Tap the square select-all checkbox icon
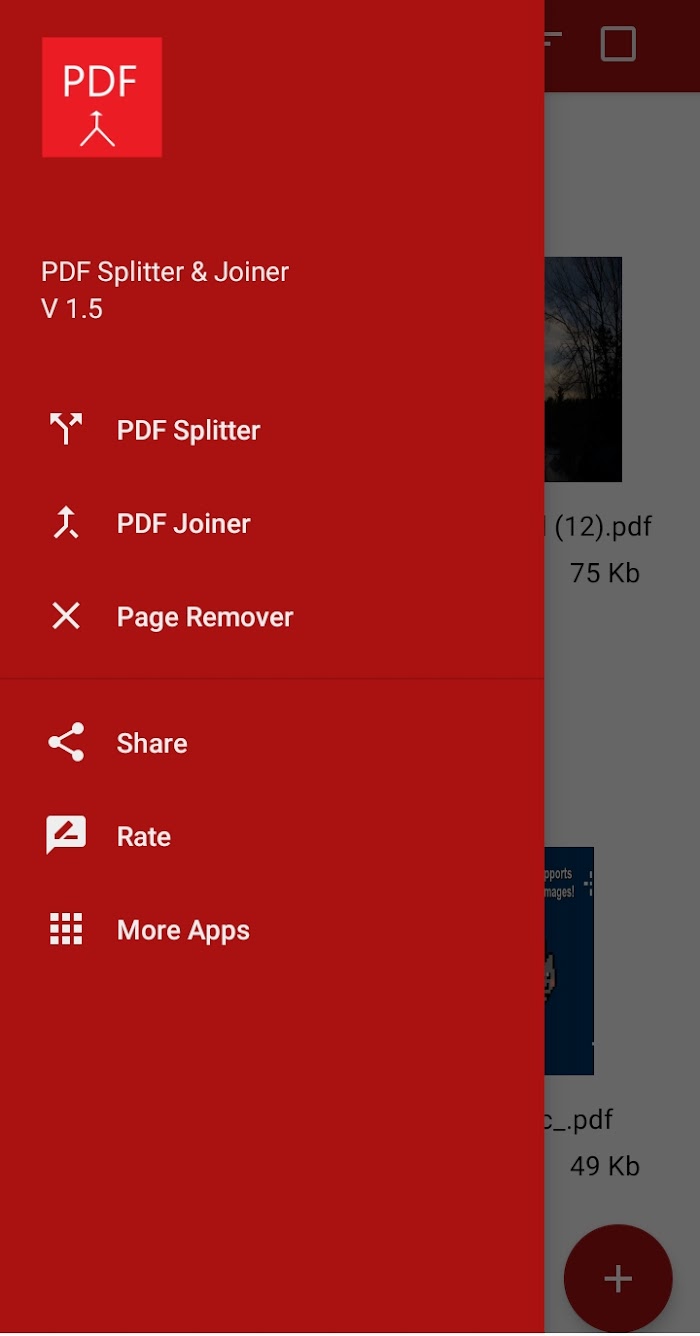 [618, 44]
